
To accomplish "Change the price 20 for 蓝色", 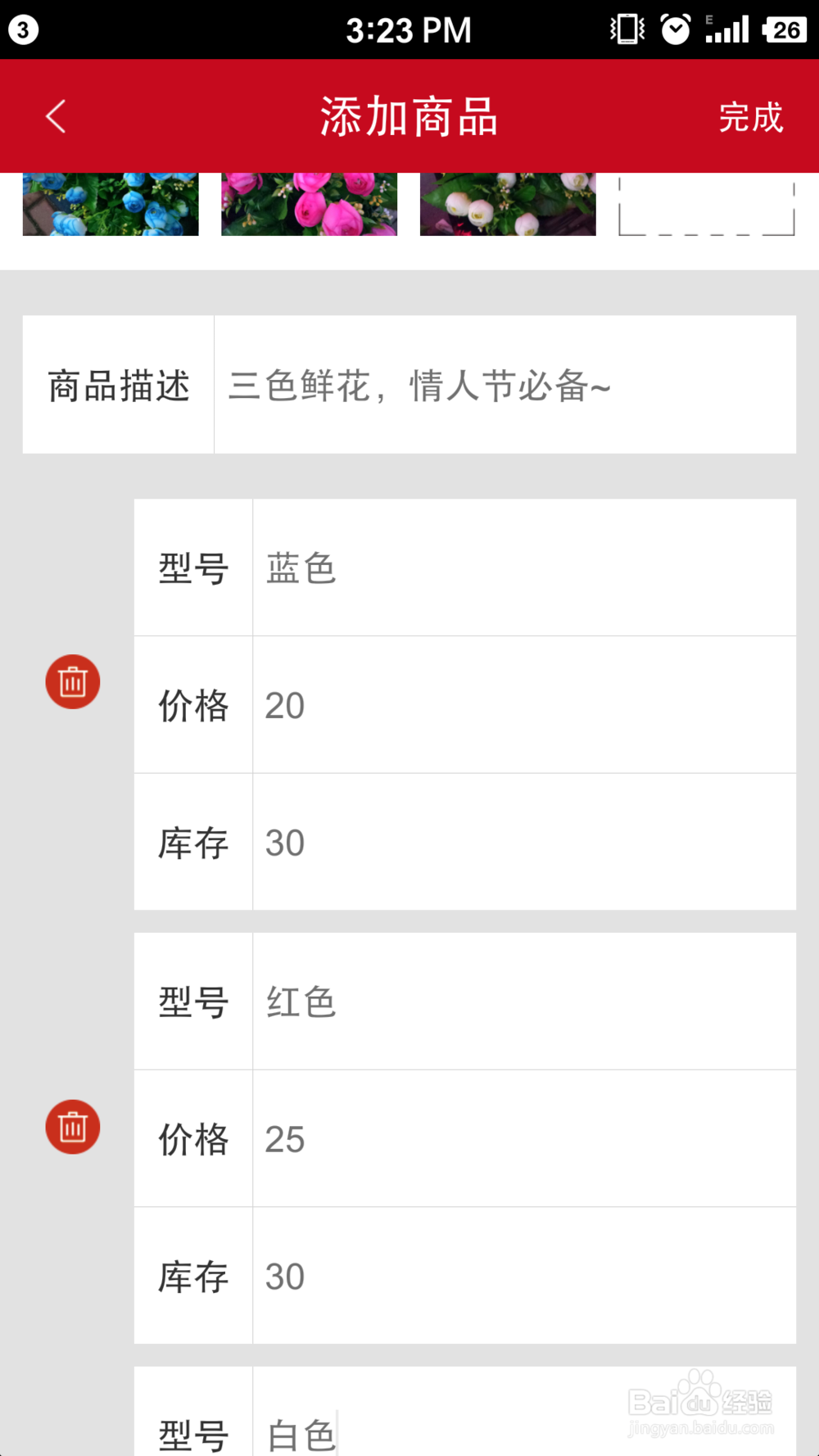I will tap(524, 705).
